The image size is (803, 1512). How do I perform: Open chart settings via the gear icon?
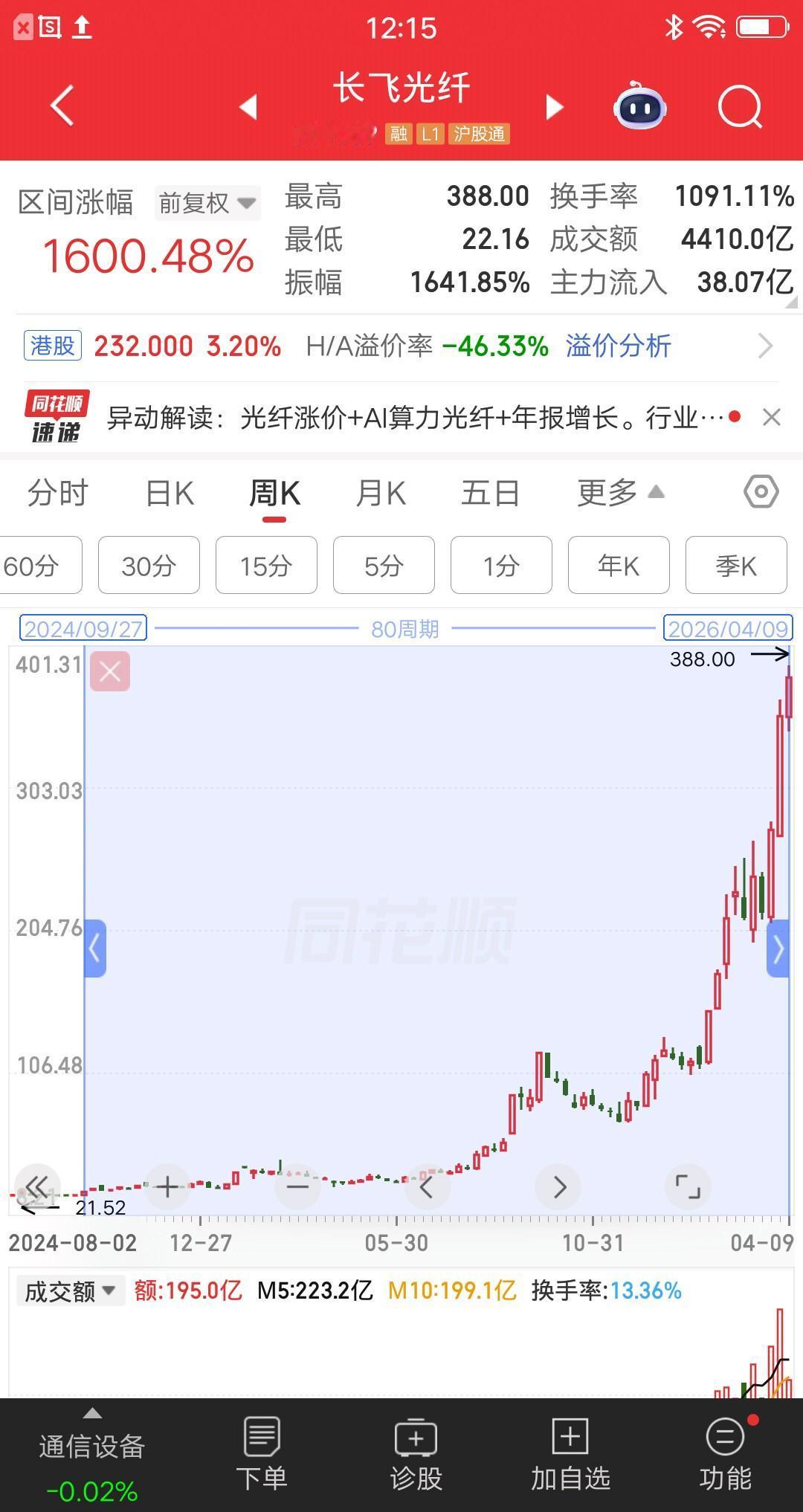[x=761, y=492]
